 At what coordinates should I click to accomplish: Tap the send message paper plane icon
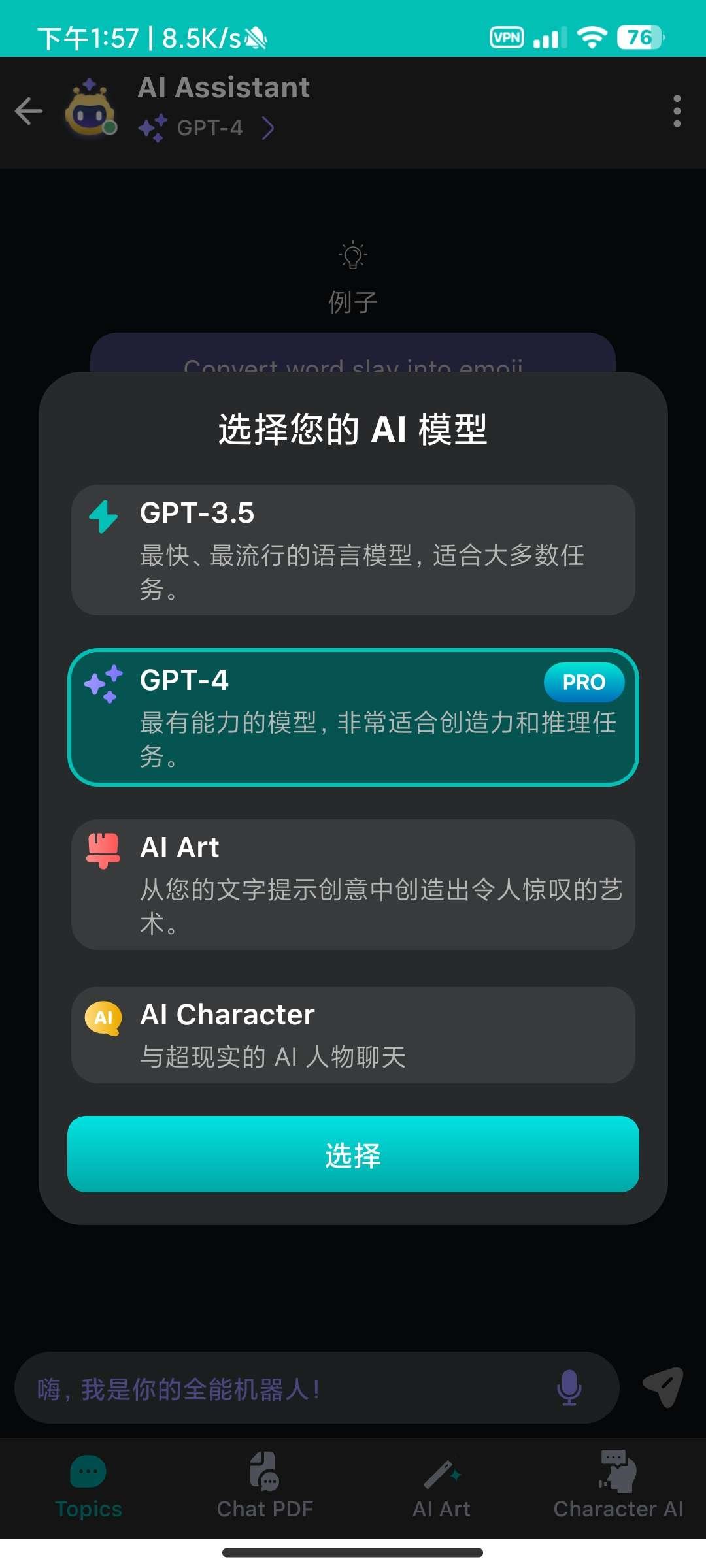coord(662,1390)
